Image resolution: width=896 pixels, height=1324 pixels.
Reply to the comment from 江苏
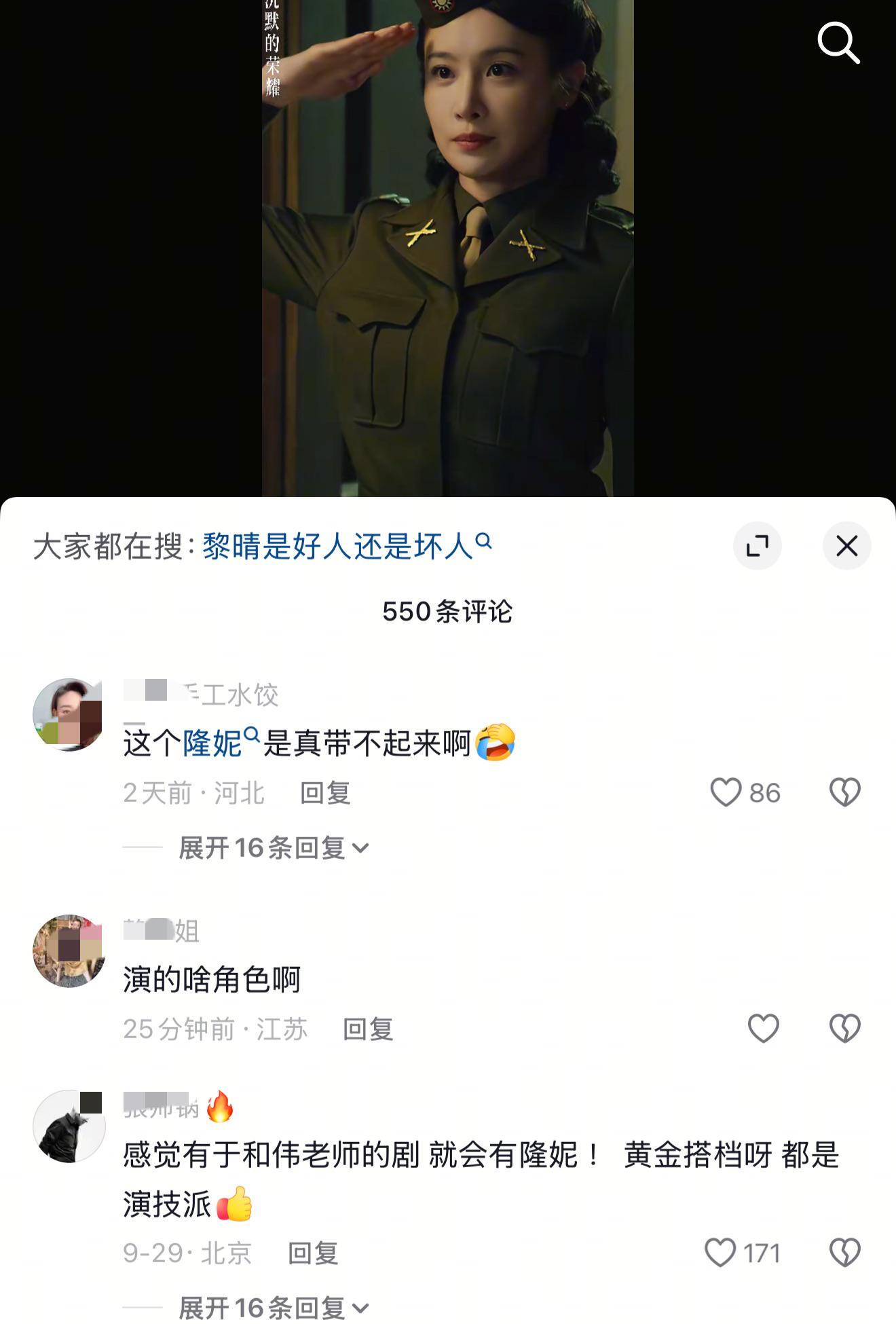[368, 1029]
